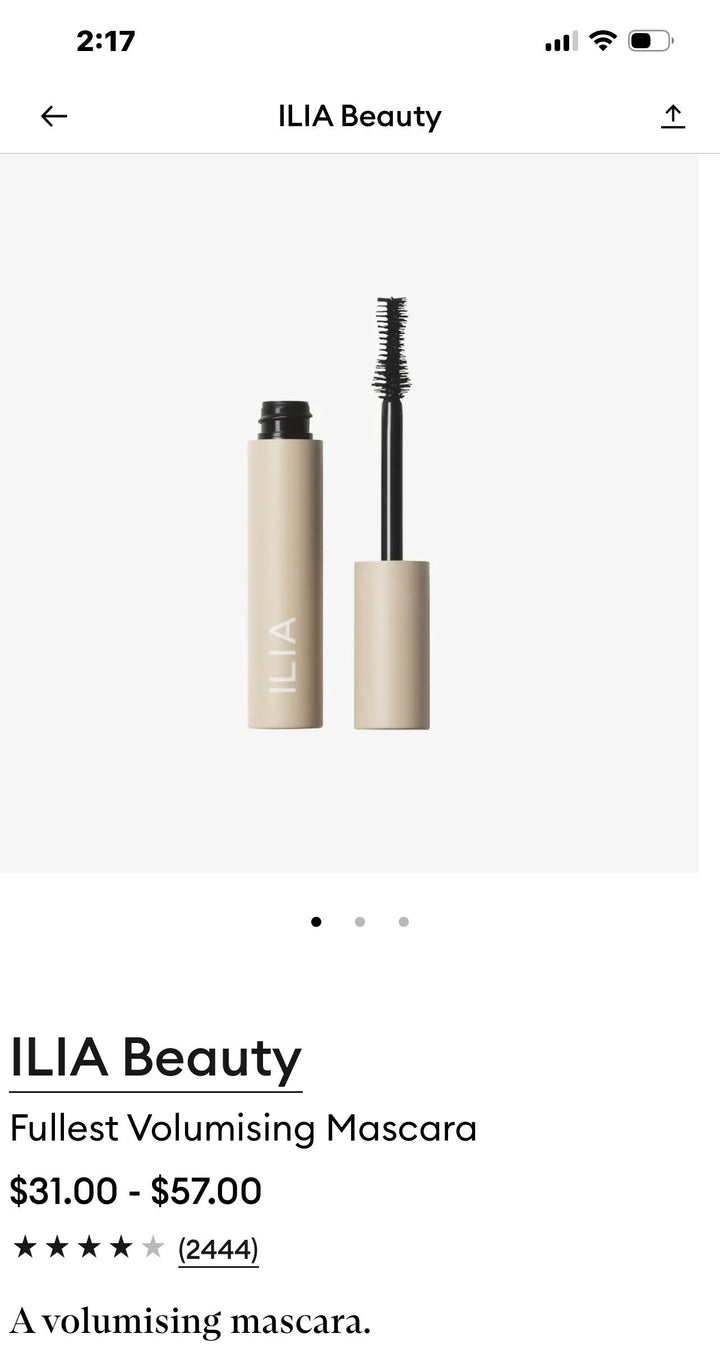Image resolution: width=720 pixels, height=1366 pixels.
Task: Open the (2444) reviews link
Action: pos(218,1248)
